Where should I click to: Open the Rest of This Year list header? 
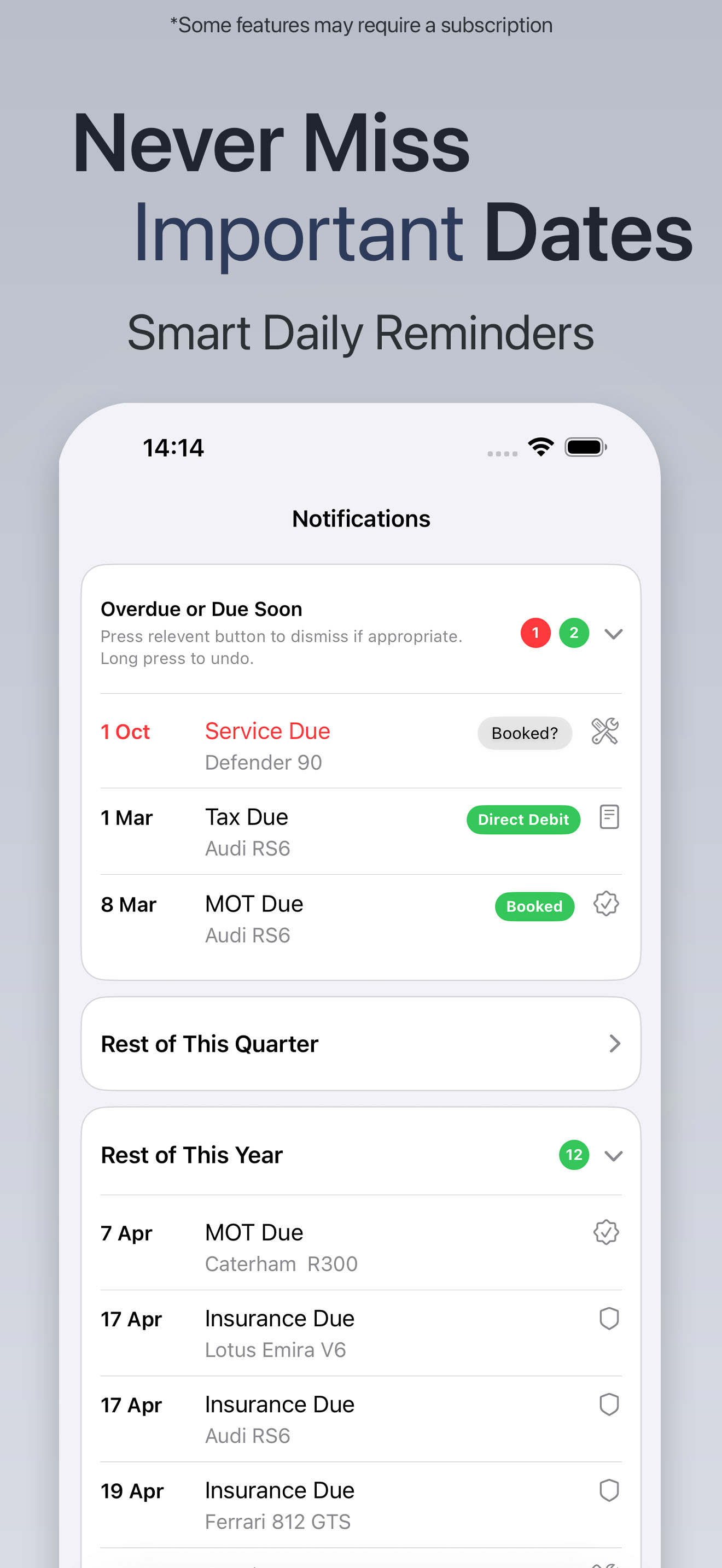click(x=191, y=1155)
